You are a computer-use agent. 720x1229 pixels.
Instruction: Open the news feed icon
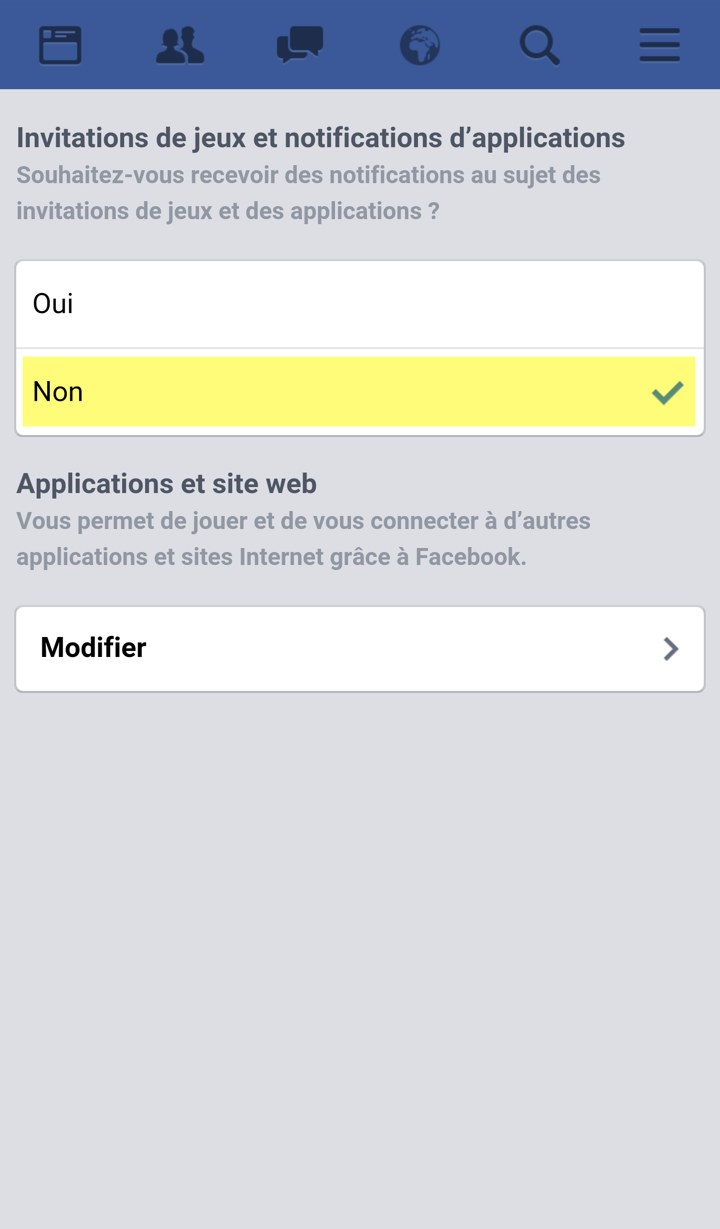pos(60,45)
